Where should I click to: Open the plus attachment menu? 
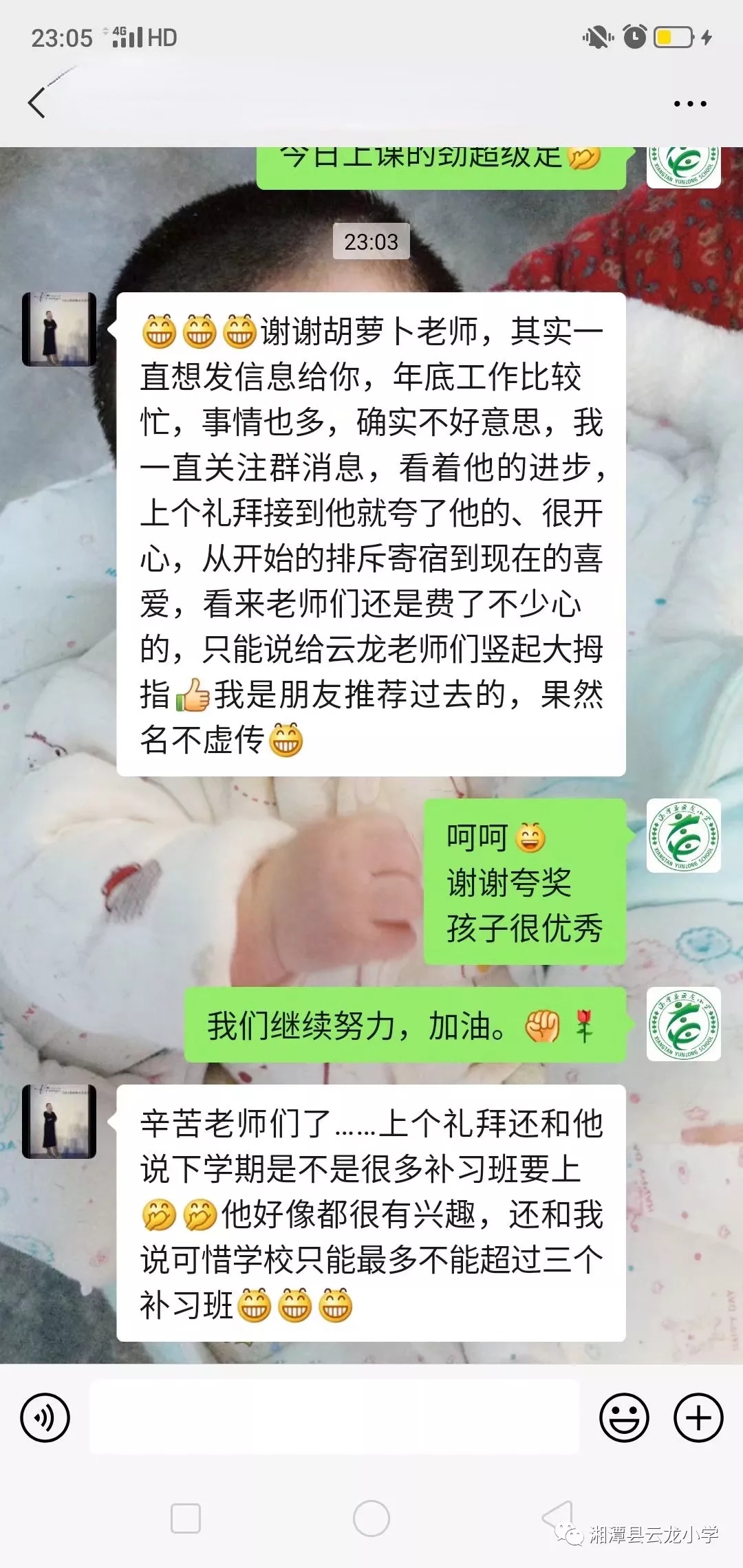(x=698, y=1417)
